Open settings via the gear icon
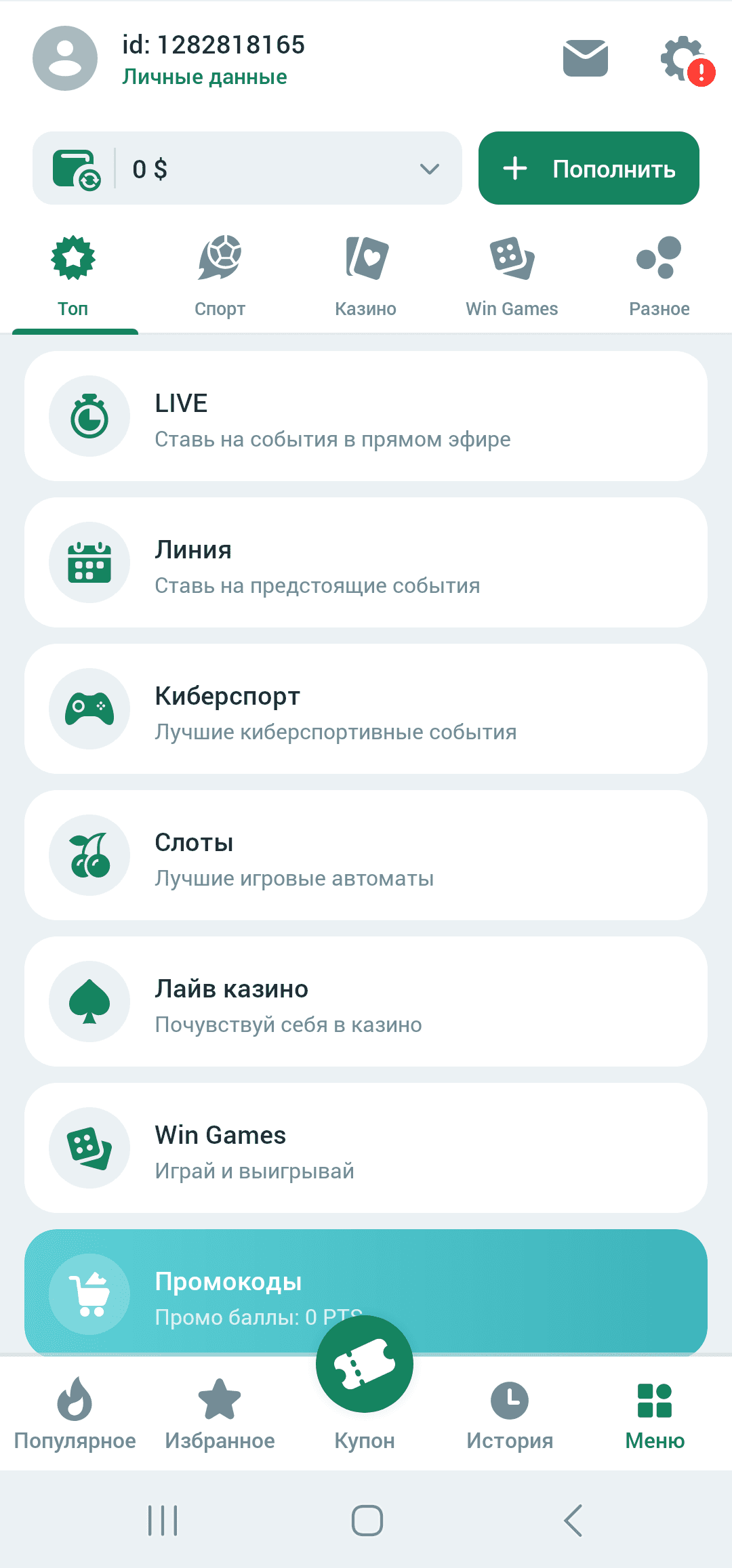This screenshot has width=732, height=1568. click(683, 58)
